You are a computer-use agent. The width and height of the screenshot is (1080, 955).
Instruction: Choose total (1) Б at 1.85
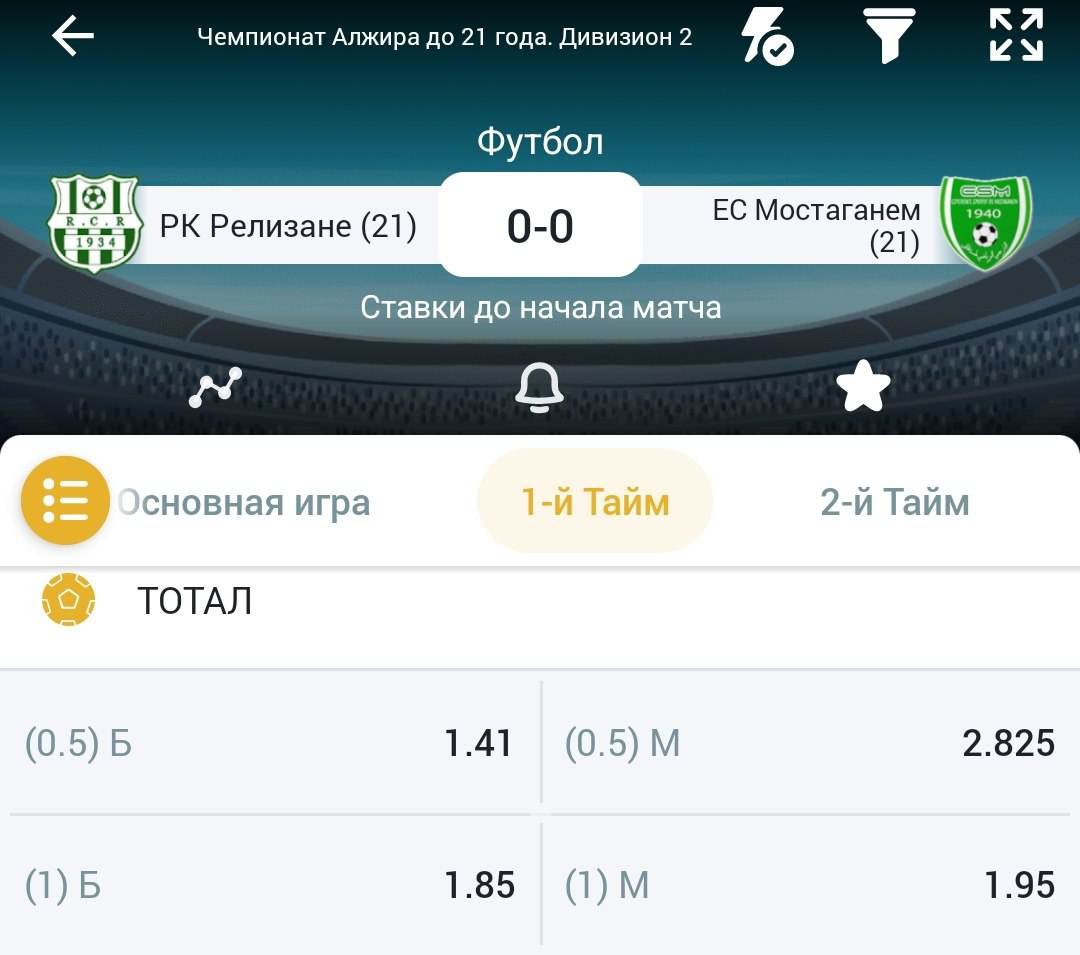[x=270, y=885]
